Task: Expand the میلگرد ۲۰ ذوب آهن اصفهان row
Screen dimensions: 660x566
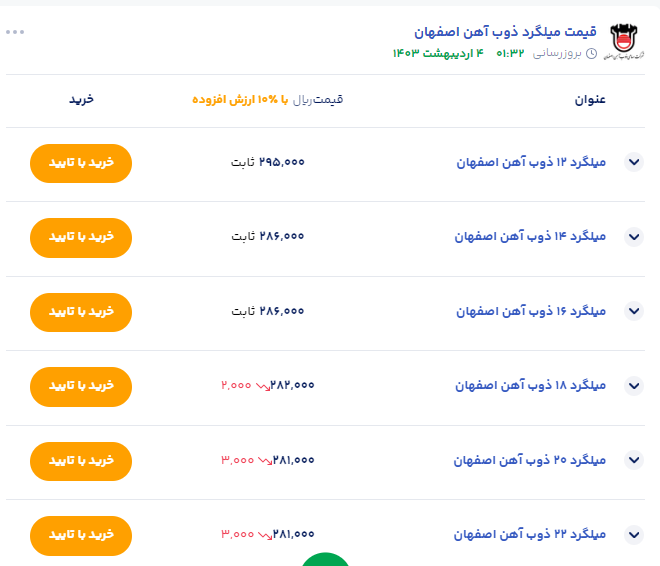Action: (633, 460)
